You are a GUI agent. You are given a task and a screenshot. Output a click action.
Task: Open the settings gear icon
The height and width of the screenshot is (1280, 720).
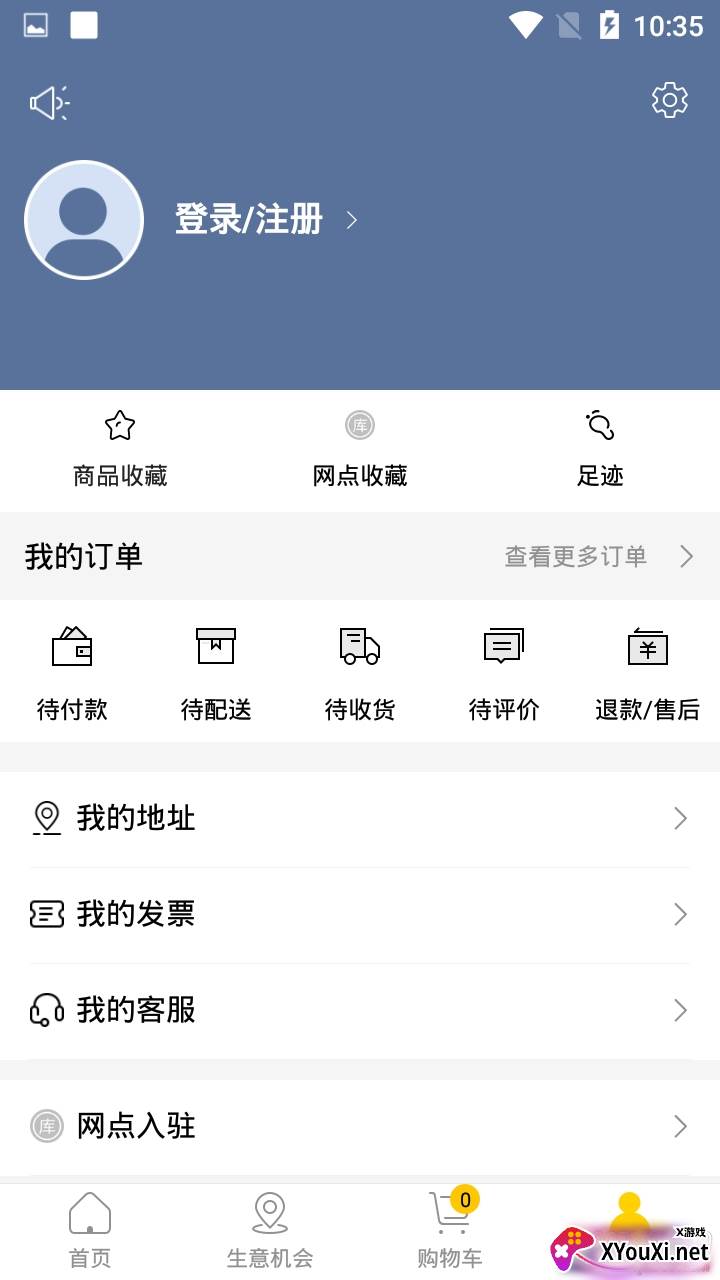click(x=669, y=100)
